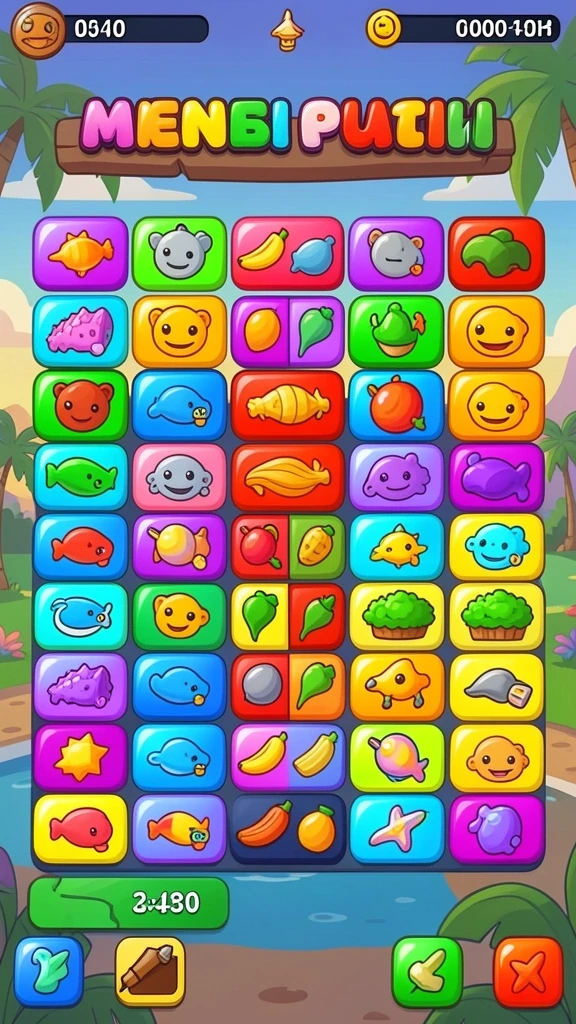This screenshot has height=1024, width=576.
Task: Tap the purple blob on magenta tile
Action: (496, 829)
